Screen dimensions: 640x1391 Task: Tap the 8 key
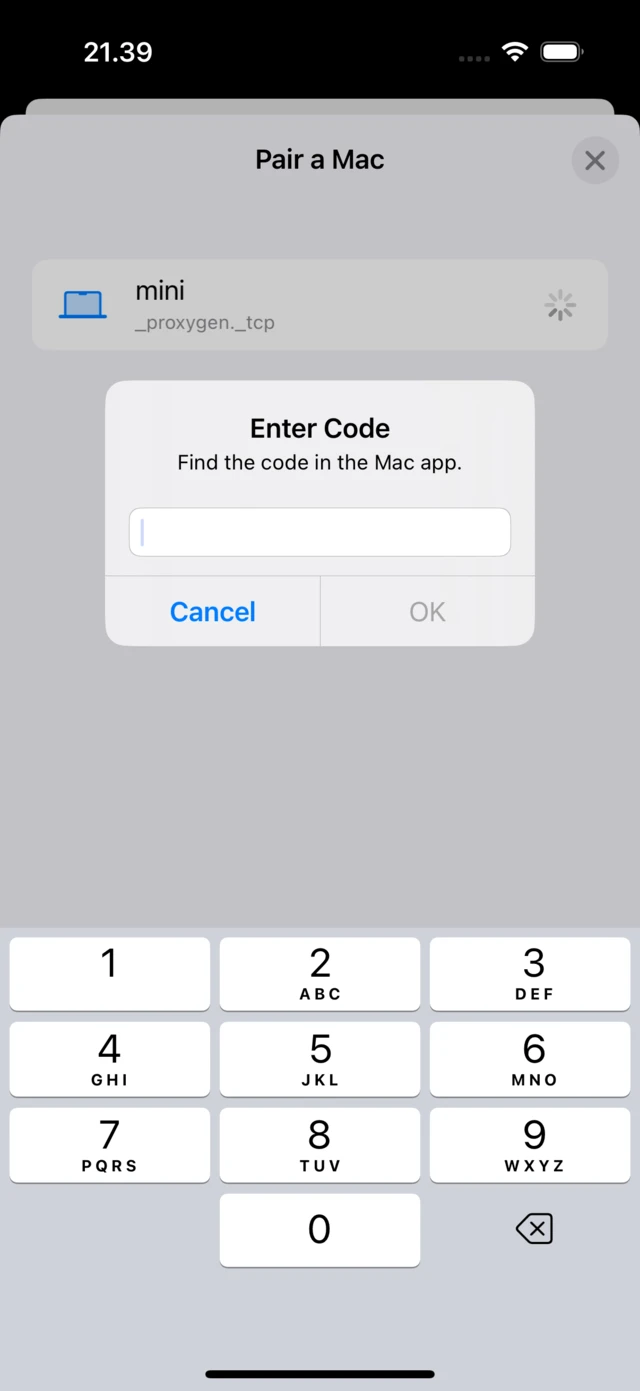tap(320, 1145)
